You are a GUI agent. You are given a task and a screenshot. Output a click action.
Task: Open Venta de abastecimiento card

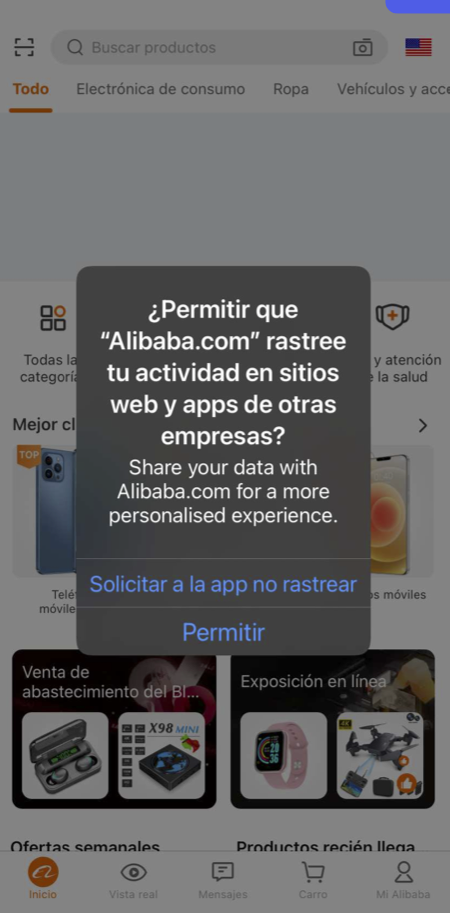(114, 729)
